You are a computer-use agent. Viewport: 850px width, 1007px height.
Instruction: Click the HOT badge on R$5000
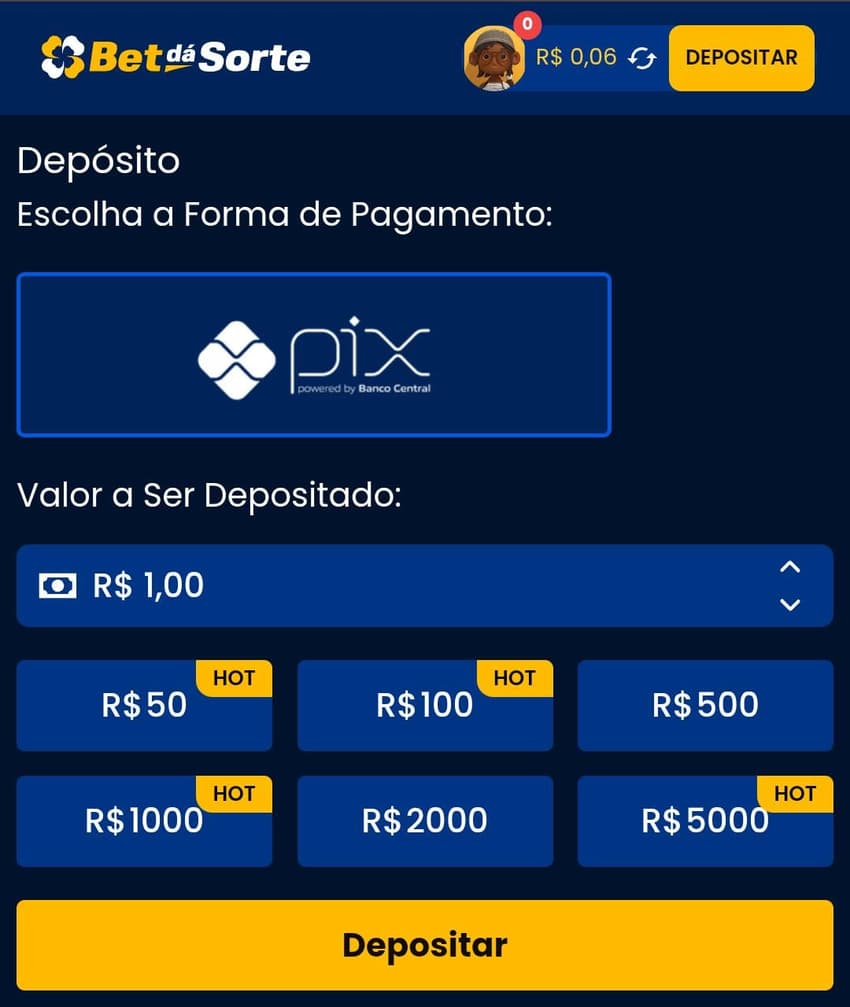click(x=795, y=793)
